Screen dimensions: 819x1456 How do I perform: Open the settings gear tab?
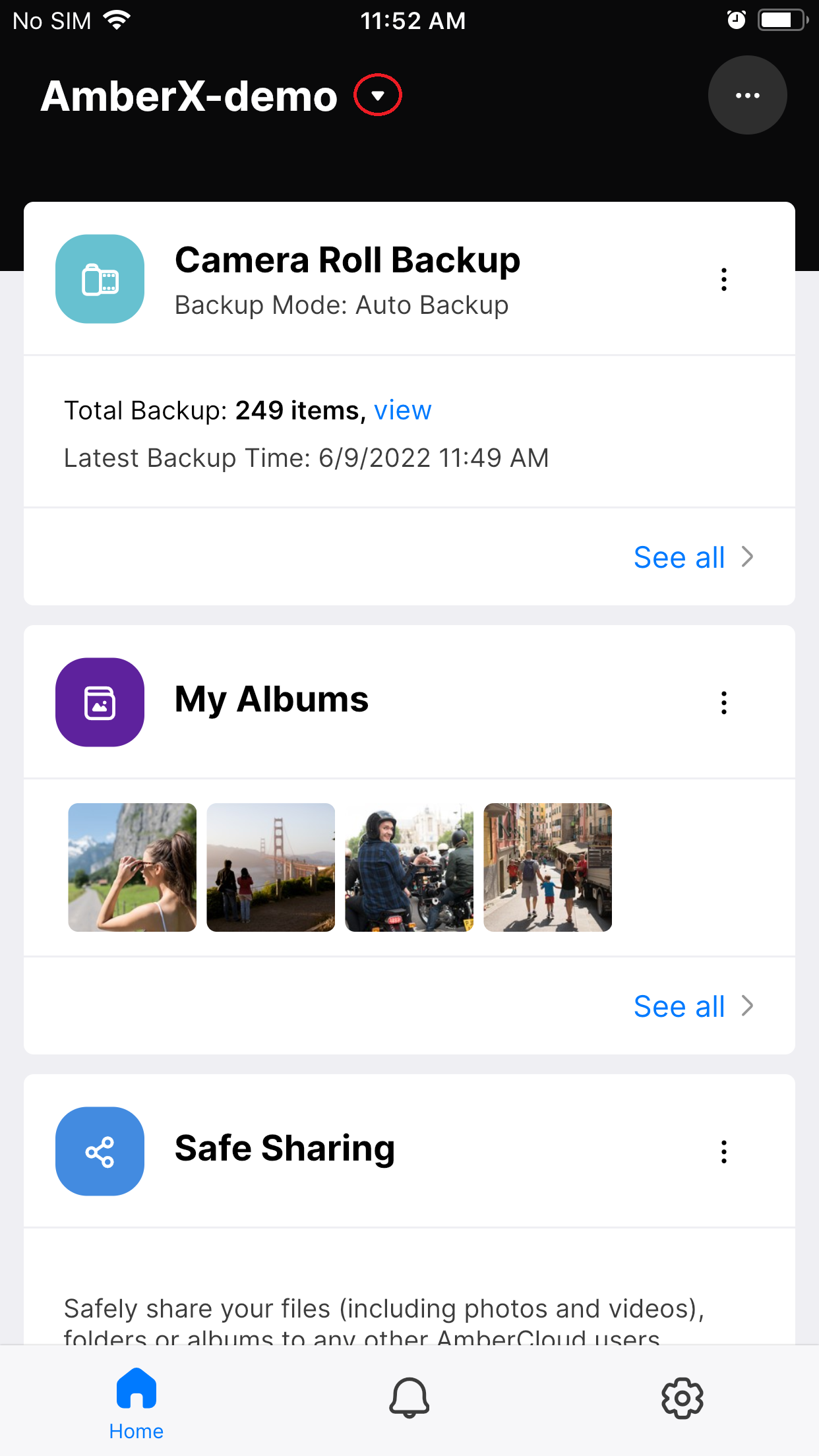[682, 1398]
